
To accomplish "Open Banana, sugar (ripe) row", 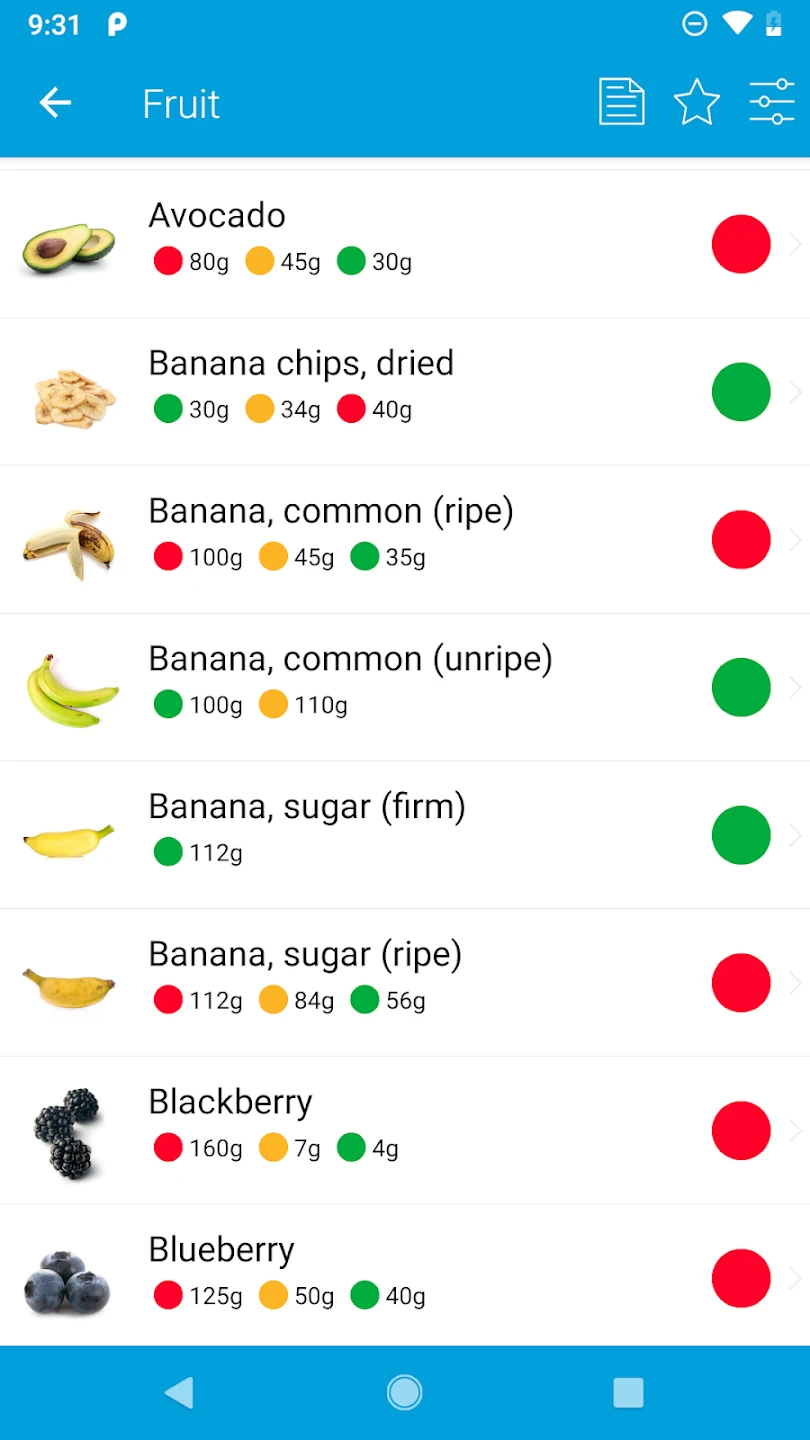I will point(405,983).
